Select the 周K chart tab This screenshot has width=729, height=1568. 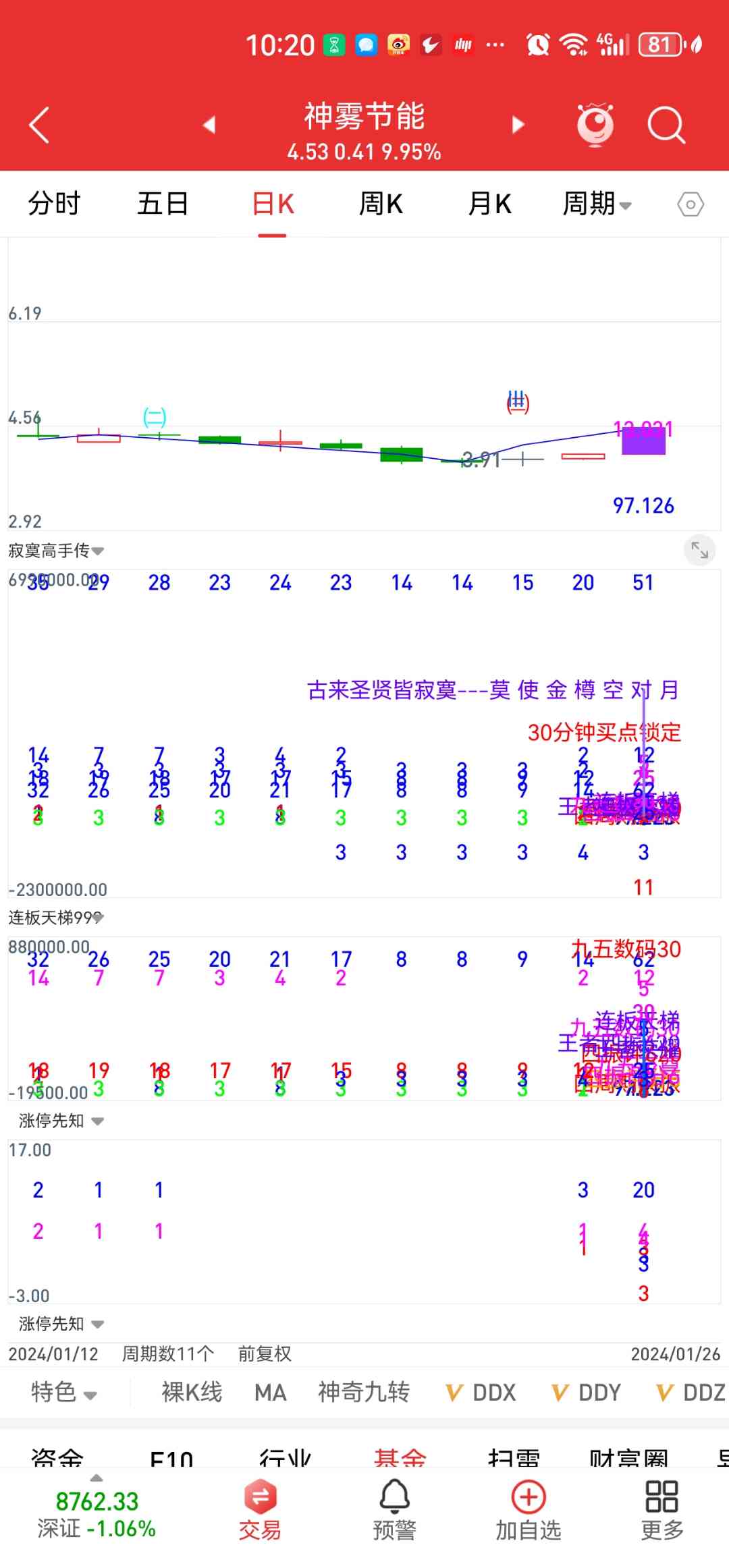click(381, 204)
